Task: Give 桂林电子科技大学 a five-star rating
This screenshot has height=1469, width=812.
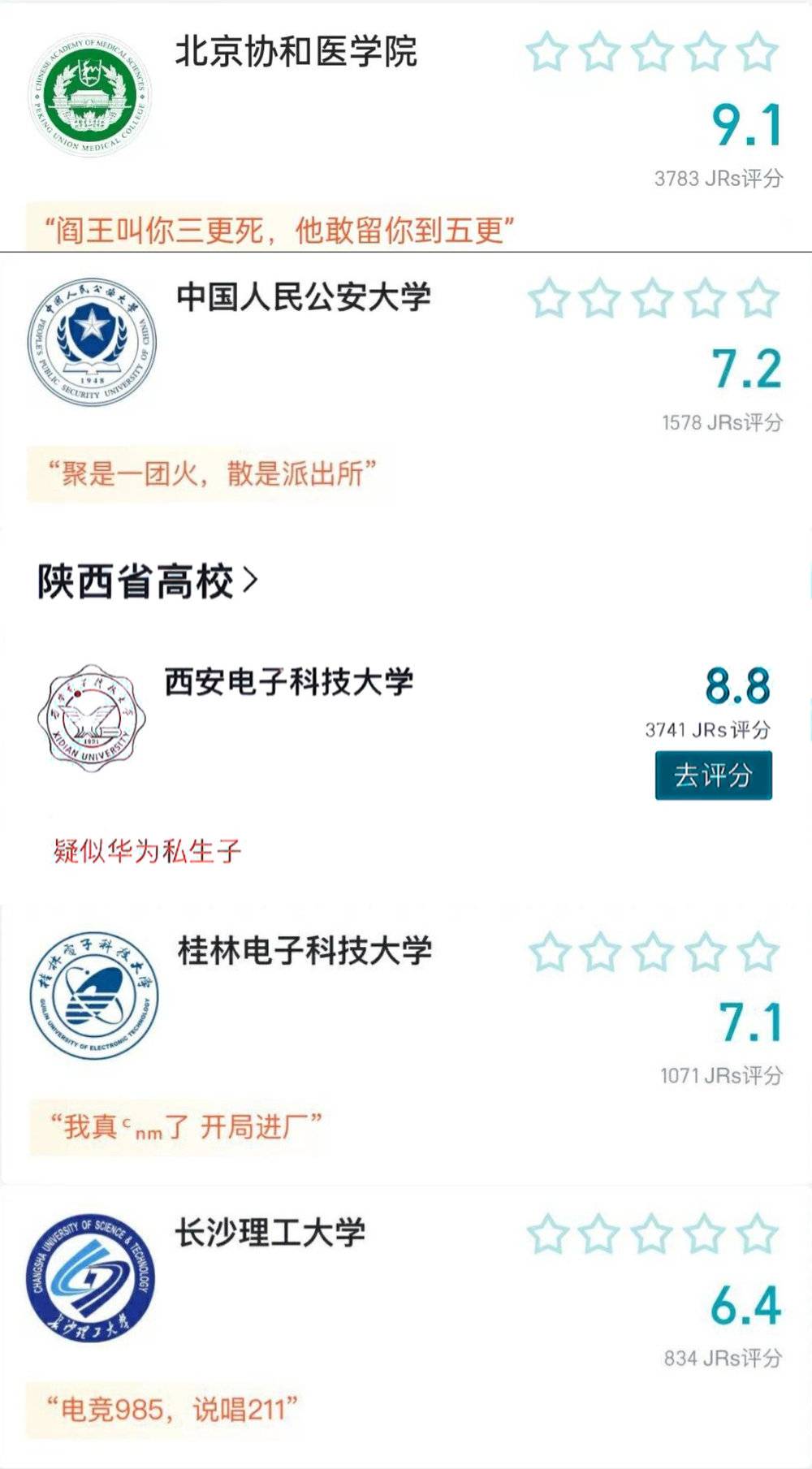Action: pyautogui.click(x=758, y=951)
